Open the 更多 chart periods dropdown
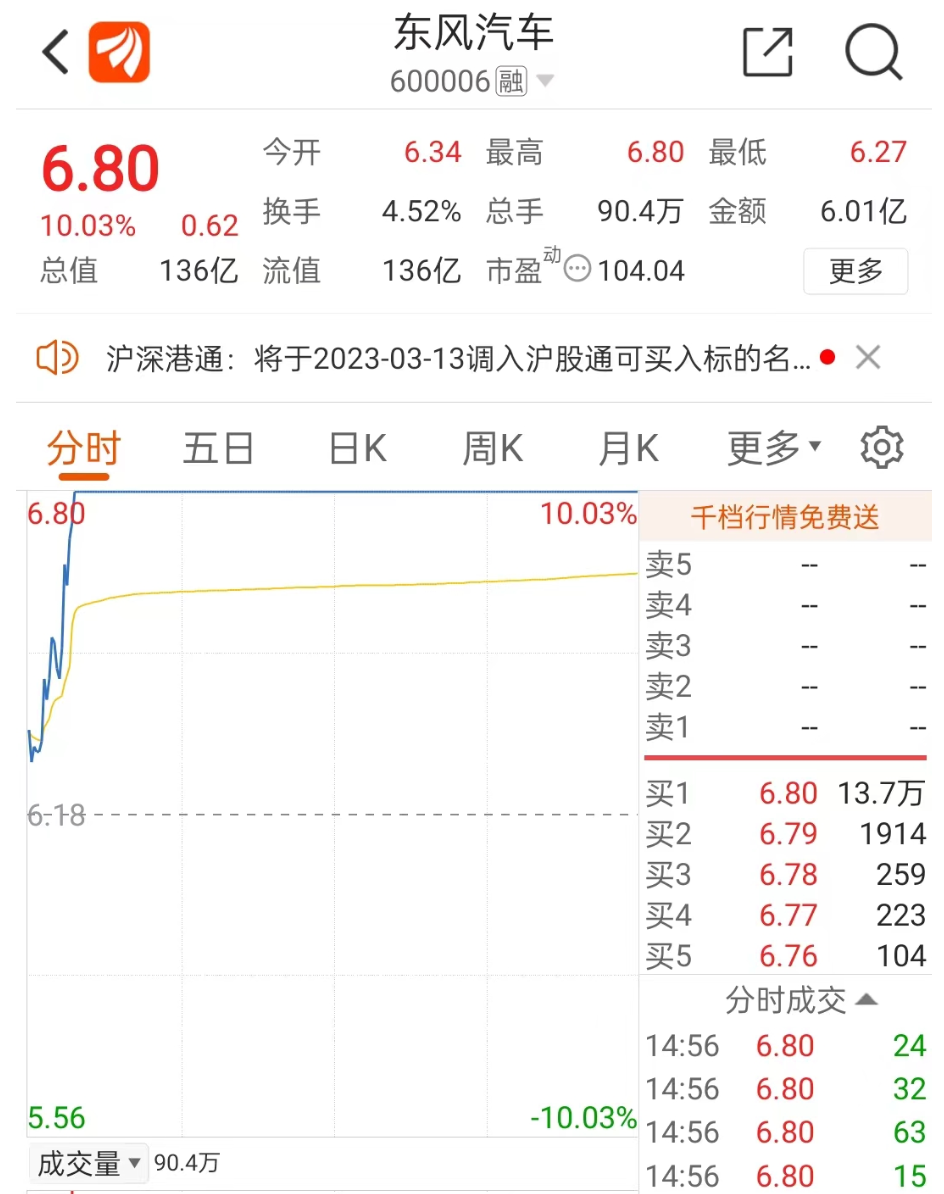944x1194 pixels. pyautogui.click(x=774, y=449)
